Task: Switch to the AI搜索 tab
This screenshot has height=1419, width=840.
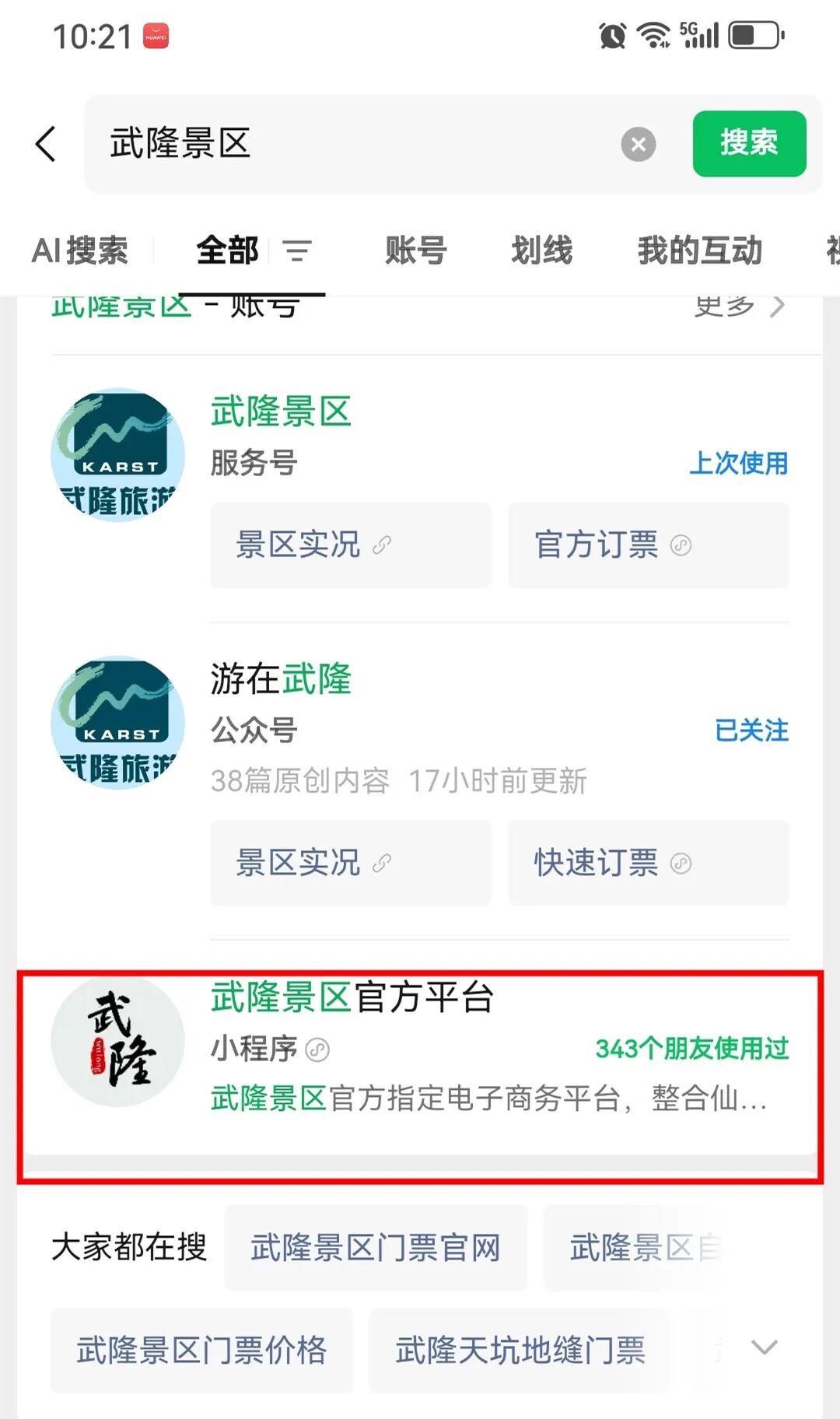Action: tap(80, 251)
